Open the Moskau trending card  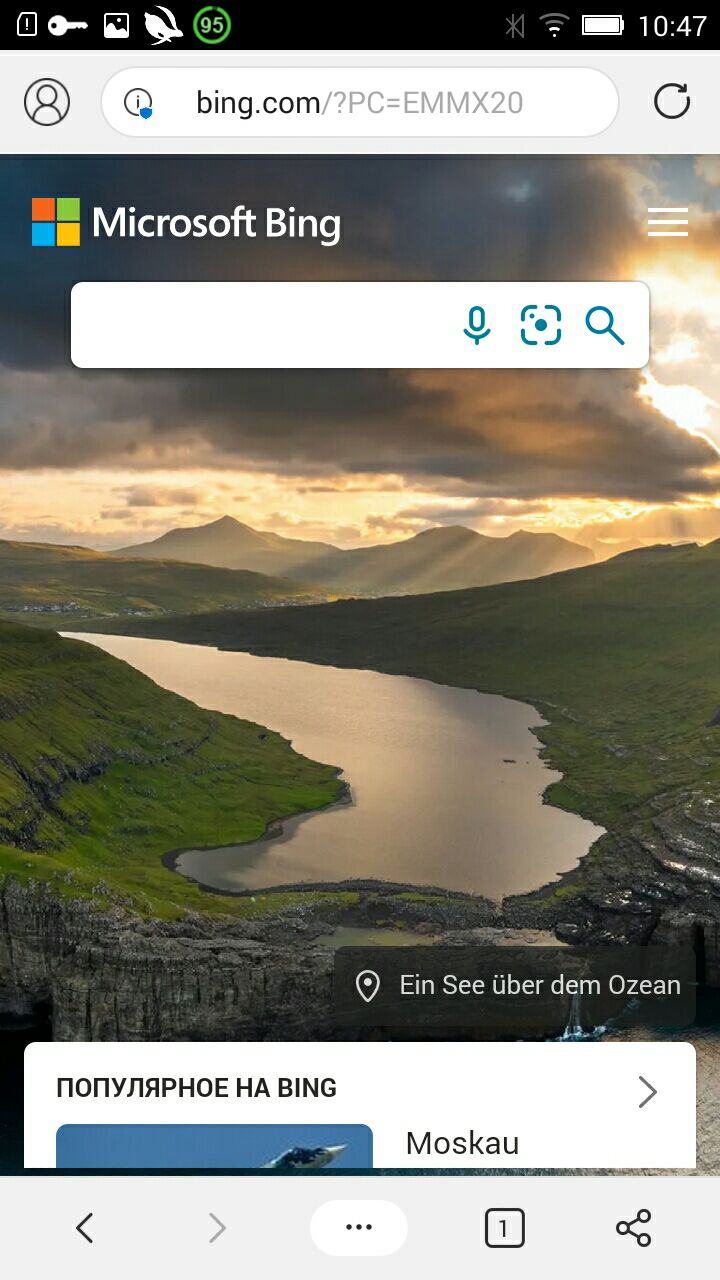pos(462,1143)
